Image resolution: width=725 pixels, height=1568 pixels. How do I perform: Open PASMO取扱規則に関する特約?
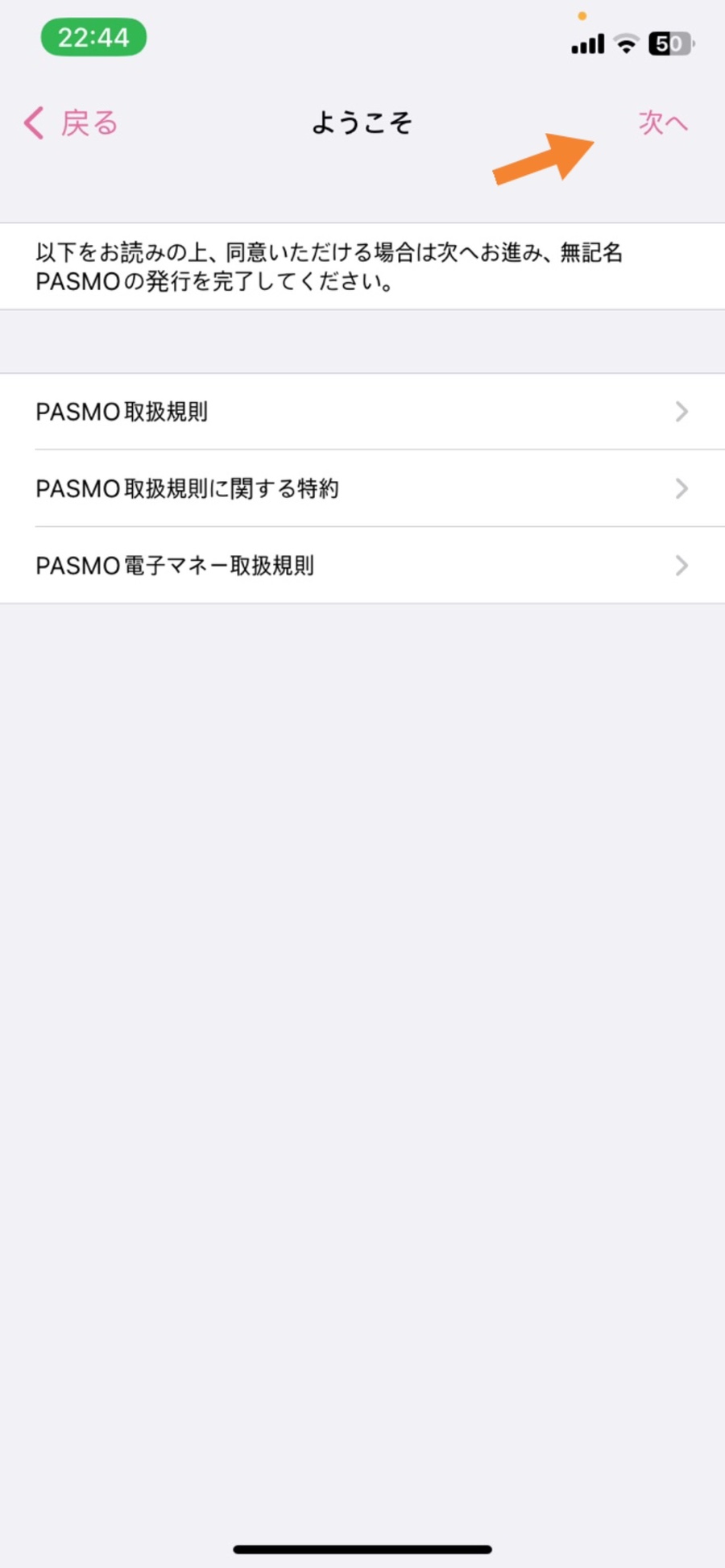(x=362, y=488)
